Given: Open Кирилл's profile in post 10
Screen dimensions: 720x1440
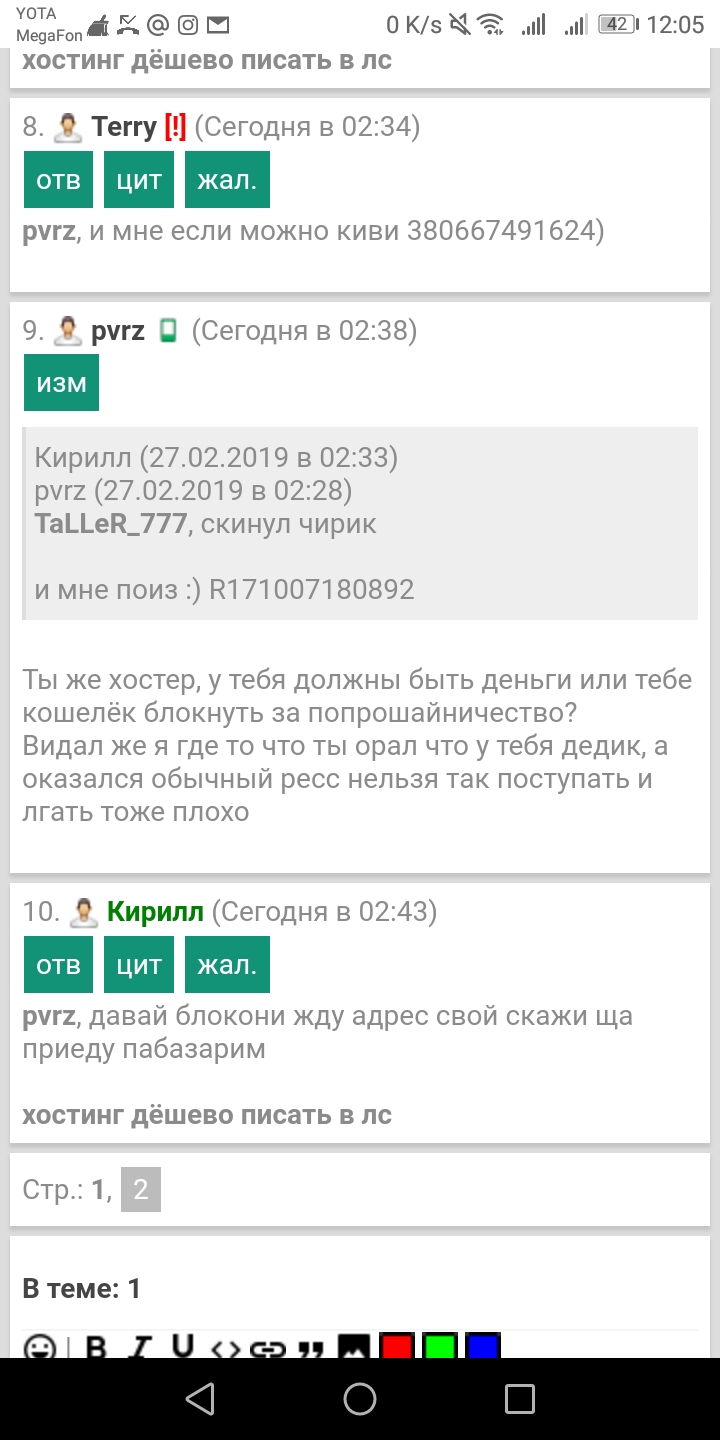Looking at the screenshot, I should (155, 912).
